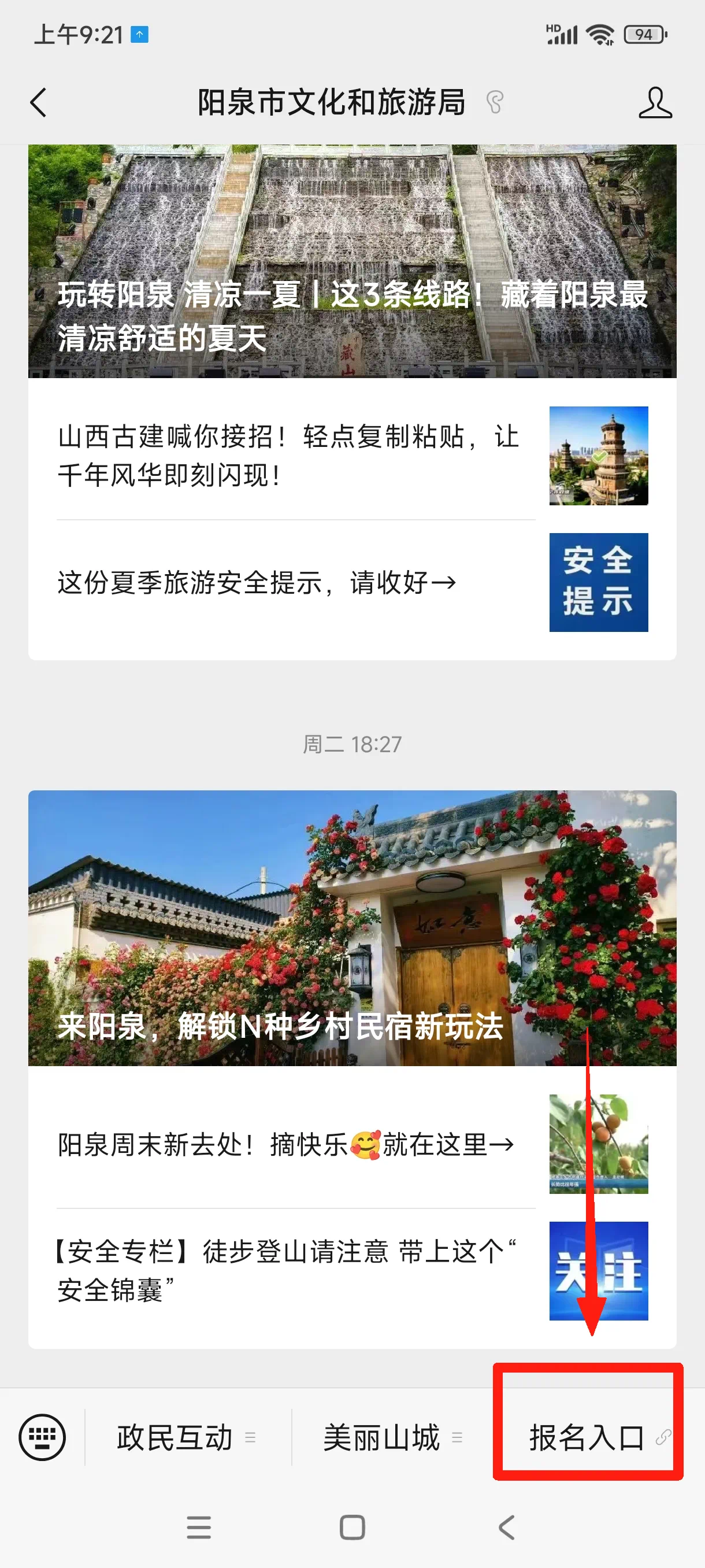The height and width of the screenshot is (1568, 705).
Task: Switch to keyboard input mode
Action: (42, 1437)
